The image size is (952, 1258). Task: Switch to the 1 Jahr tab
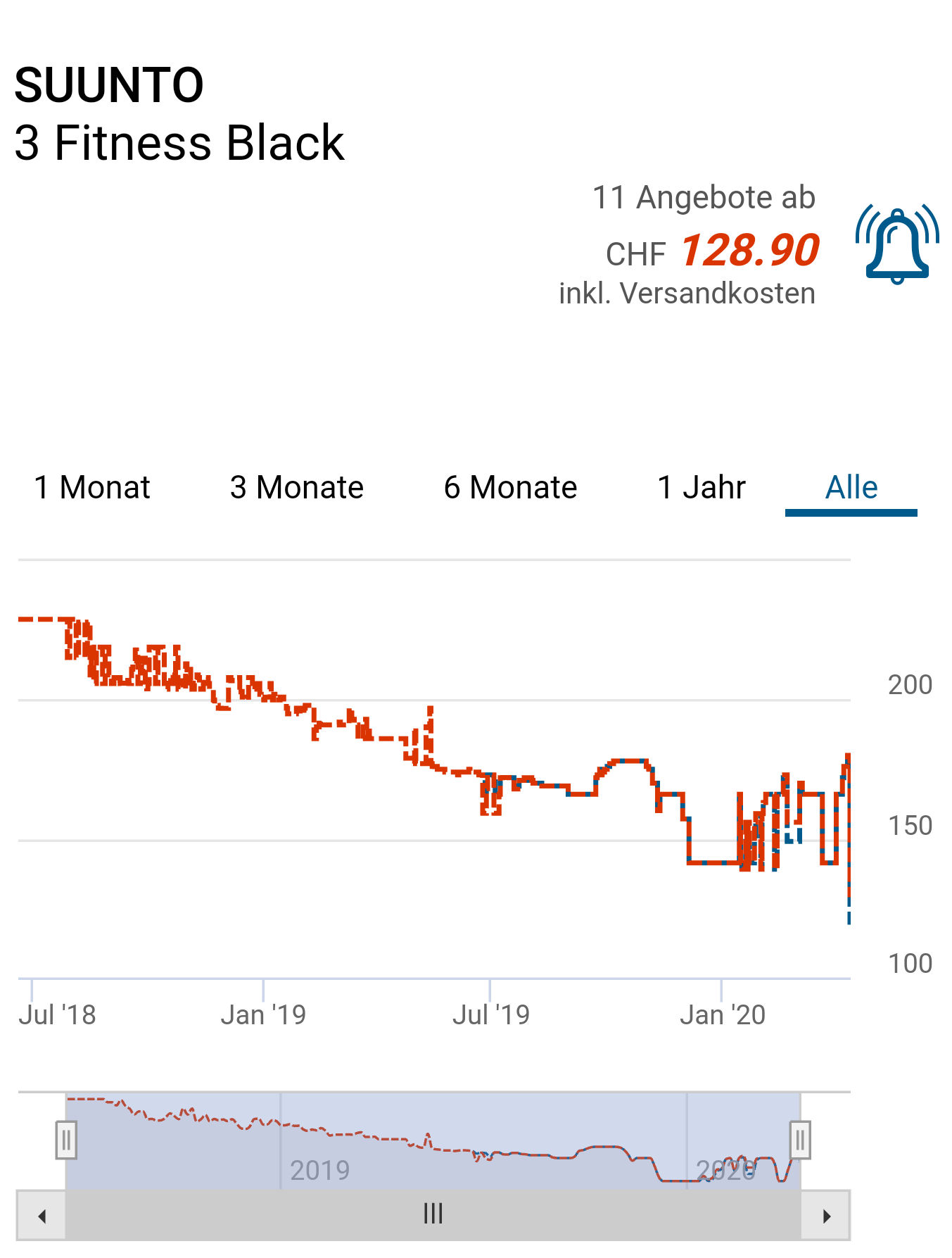click(x=701, y=487)
